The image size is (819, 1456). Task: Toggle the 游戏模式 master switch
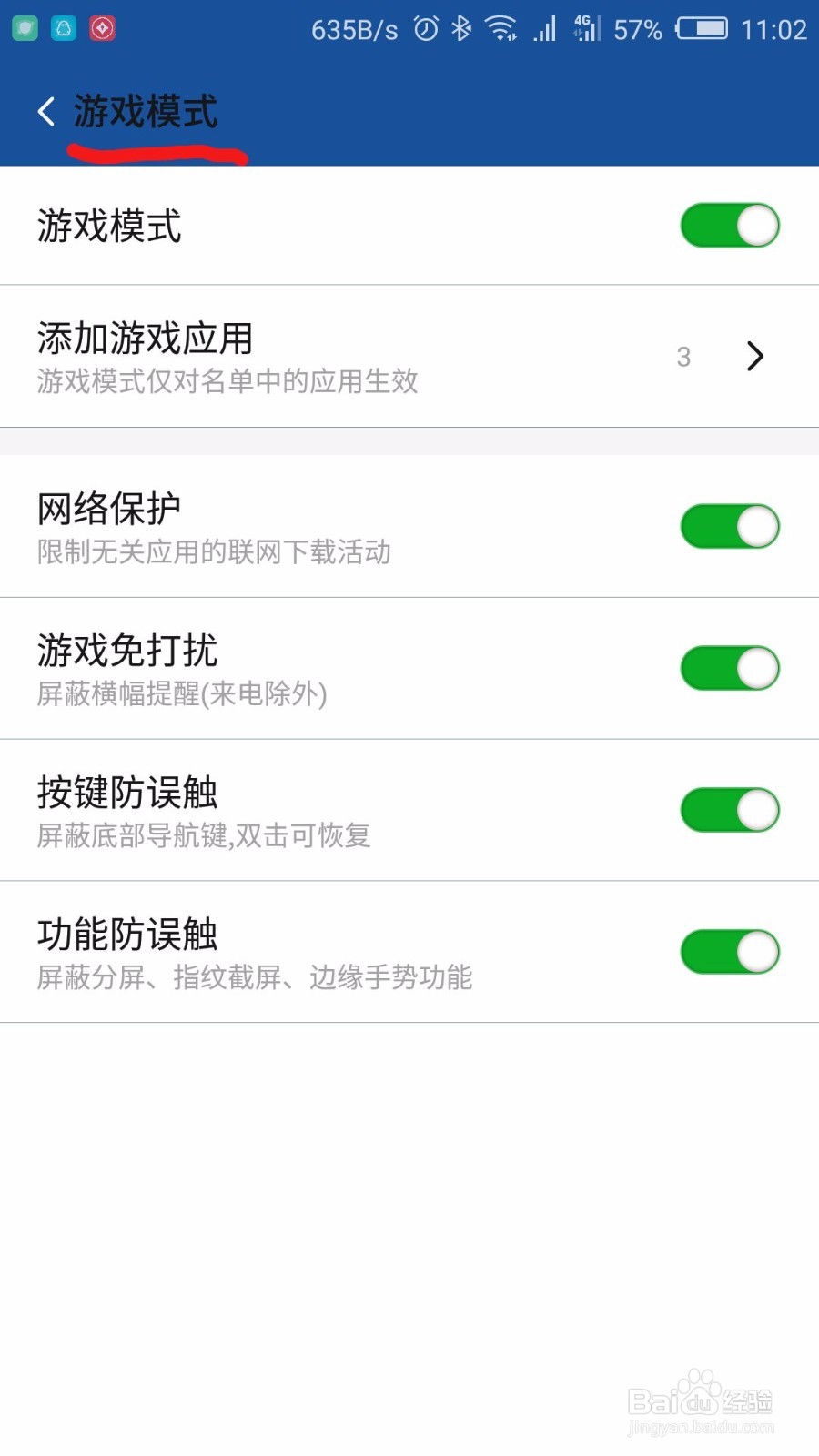point(731,225)
